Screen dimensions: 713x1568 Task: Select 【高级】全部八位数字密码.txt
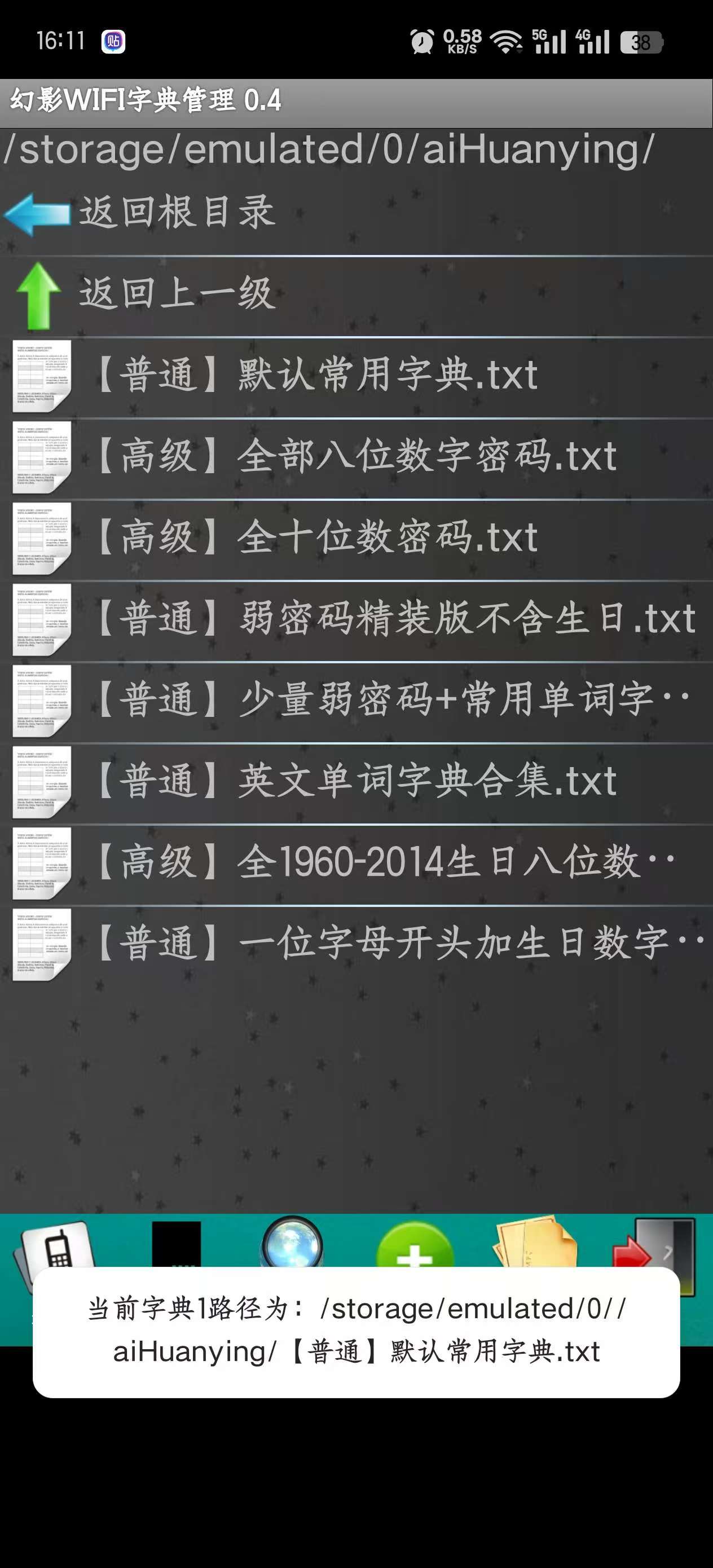point(356,457)
